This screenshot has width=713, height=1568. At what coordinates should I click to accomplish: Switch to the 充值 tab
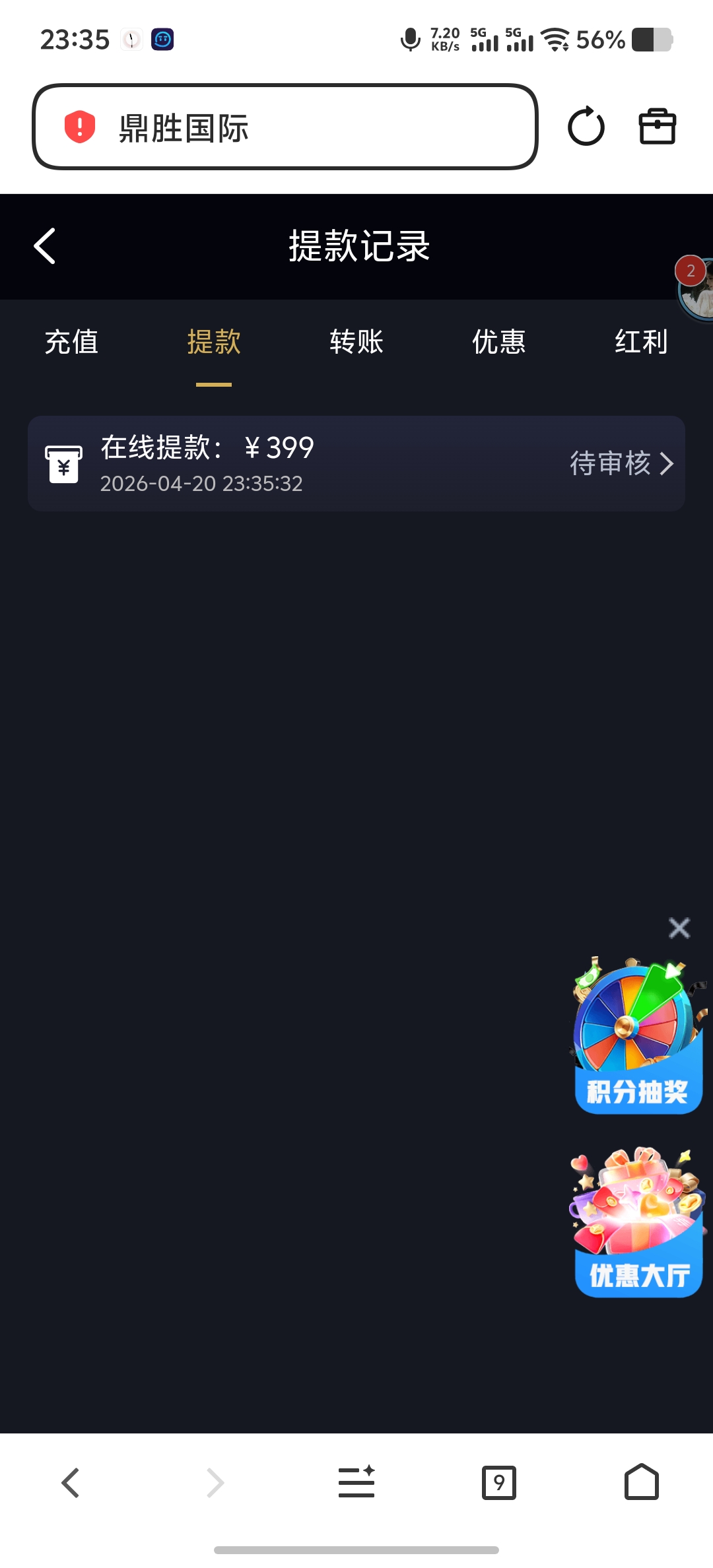pos(71,342)
